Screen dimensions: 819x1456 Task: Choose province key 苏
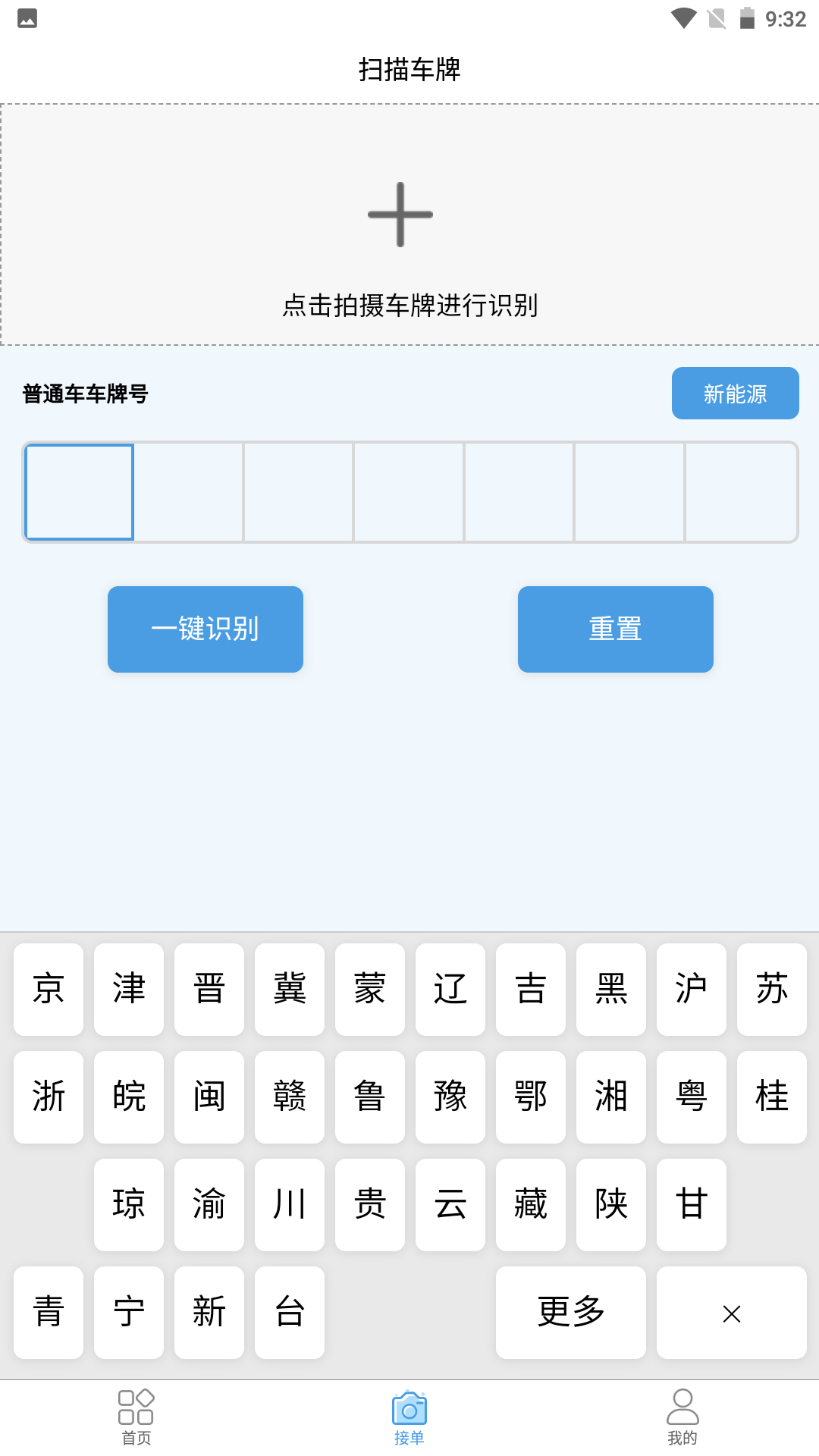coord(772,990)
